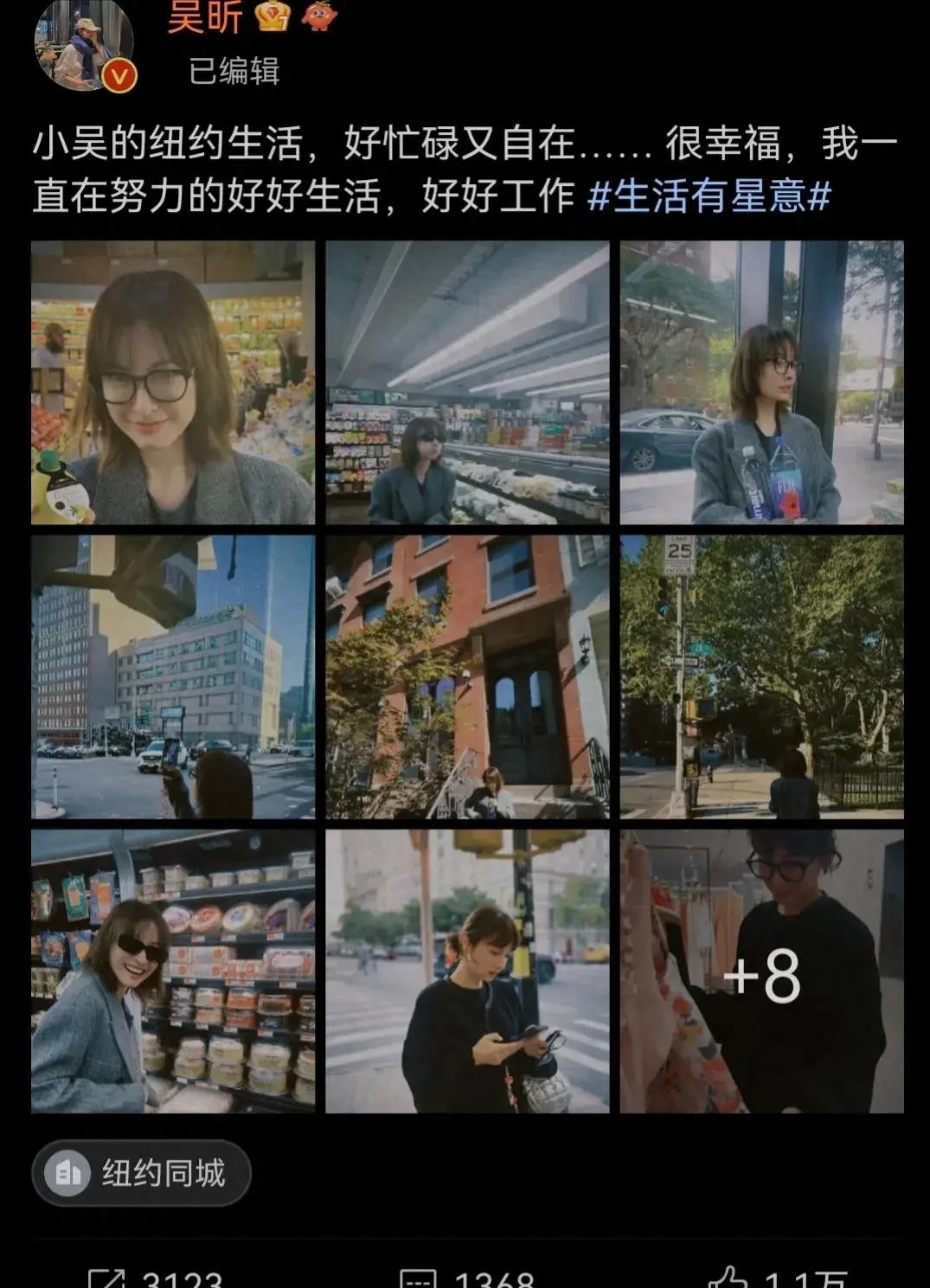Open the tree-lined street photo with speed sign
The height and width of the screenshot is (1288, 930).
coord(761,676)
